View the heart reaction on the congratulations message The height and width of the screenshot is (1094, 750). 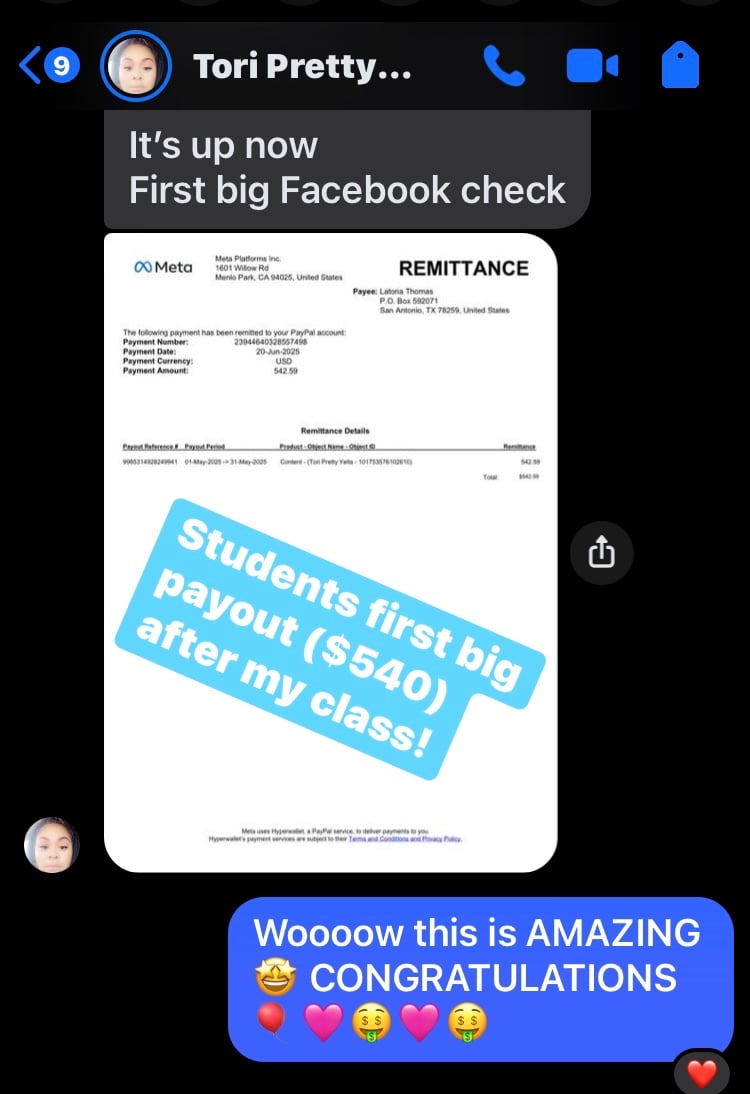click(x=702, y=1075)
